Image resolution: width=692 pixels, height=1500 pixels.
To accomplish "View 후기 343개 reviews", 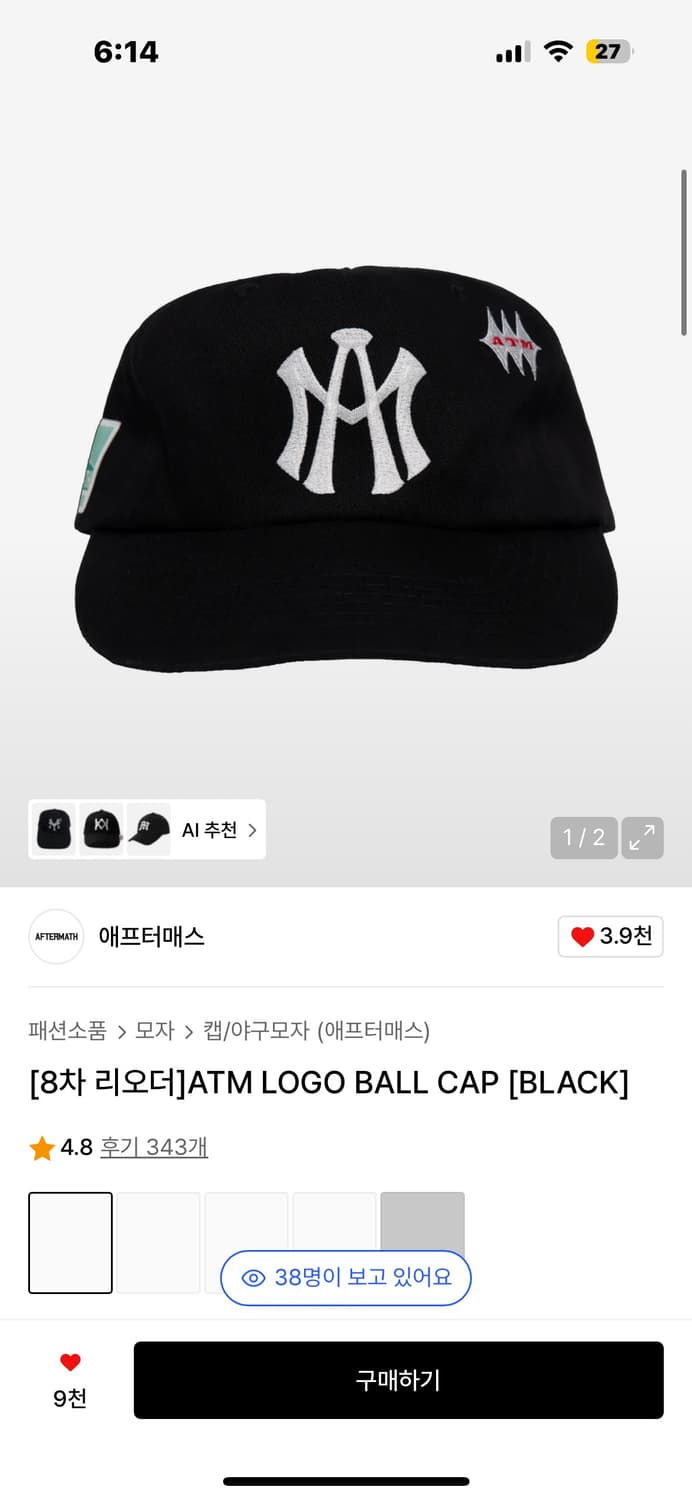I will (154, 1147).
